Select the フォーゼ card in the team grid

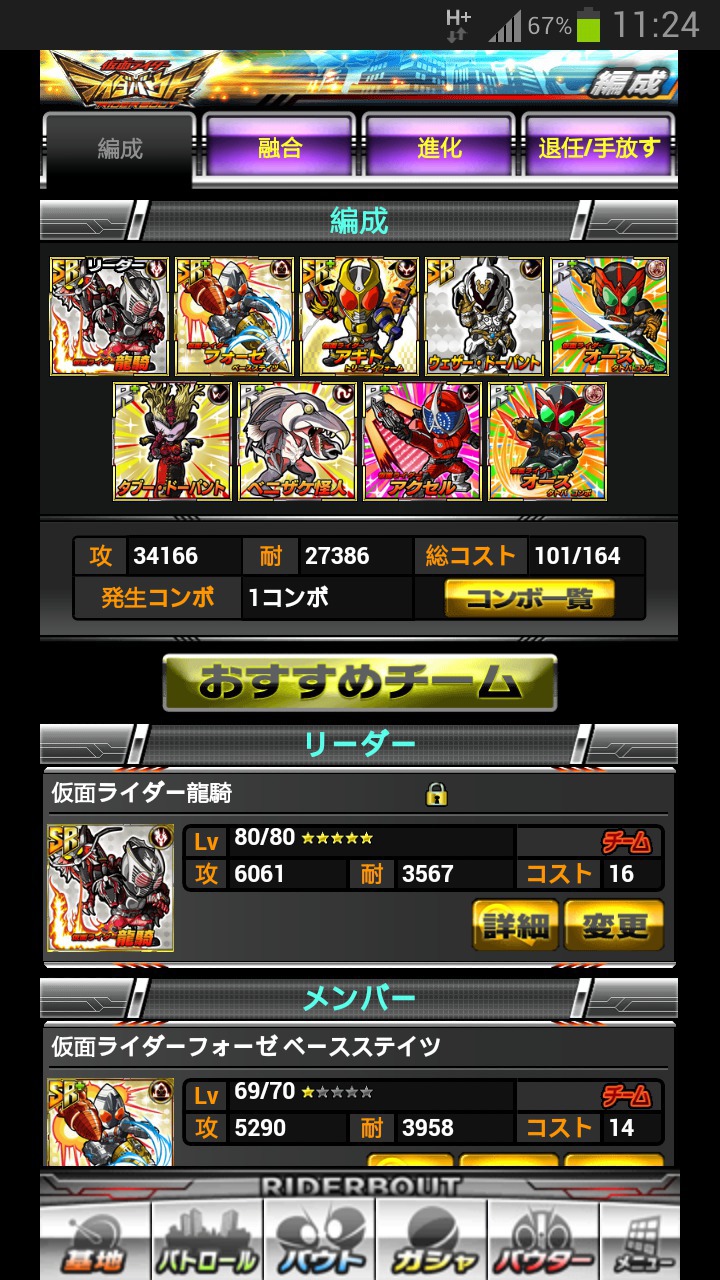tap(234, 316)
